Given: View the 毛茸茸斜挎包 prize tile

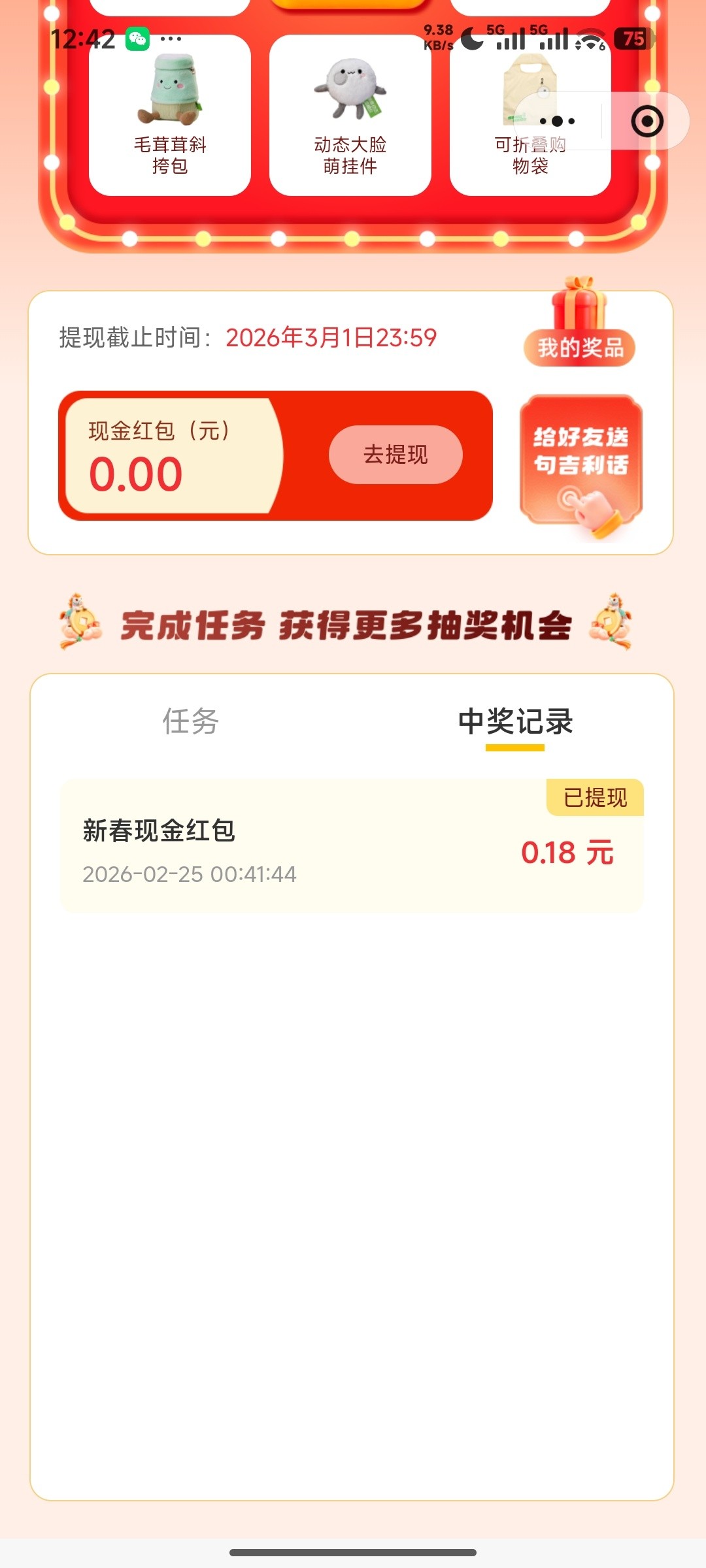Looking at the screenshot, I should click(170, 116).
